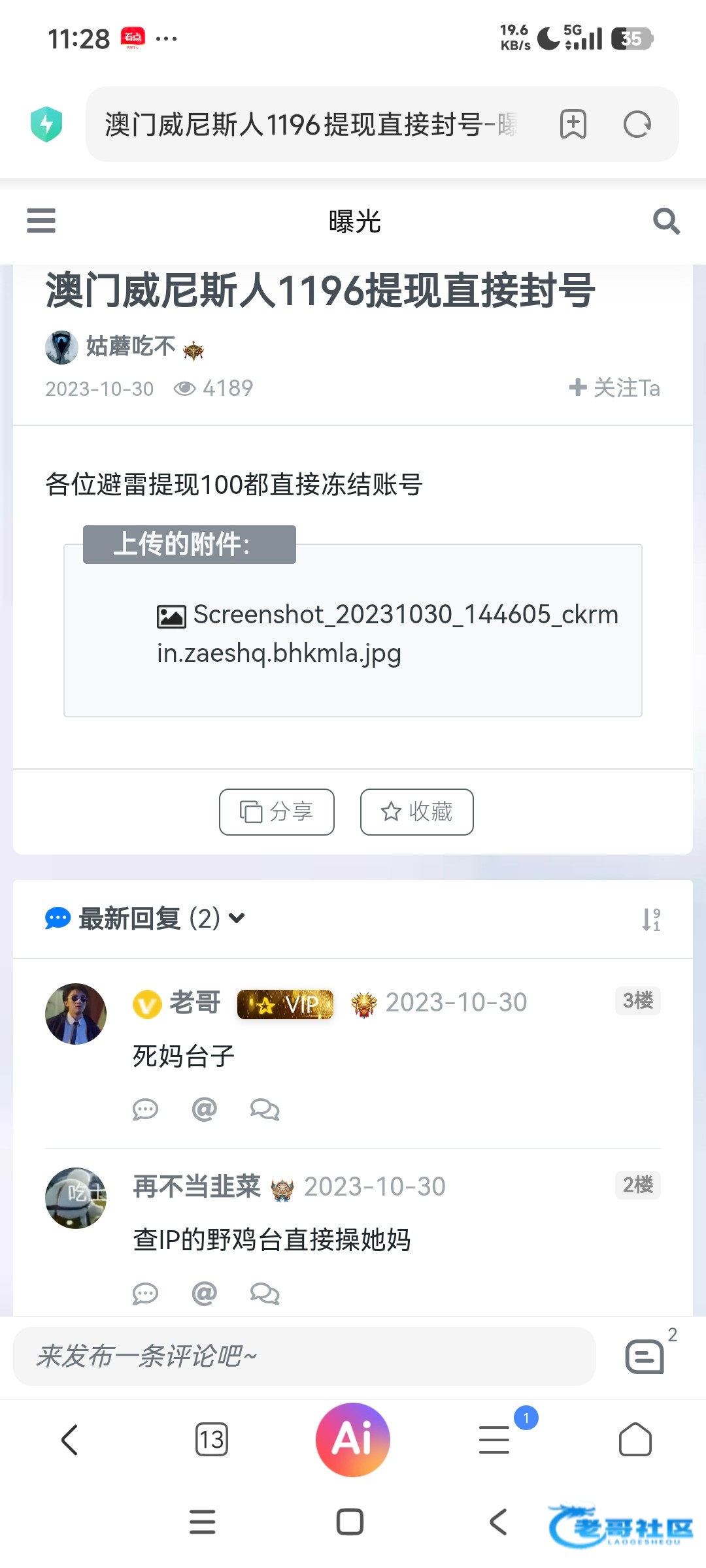
Task: Reload the current page
Action: [637, 124]
